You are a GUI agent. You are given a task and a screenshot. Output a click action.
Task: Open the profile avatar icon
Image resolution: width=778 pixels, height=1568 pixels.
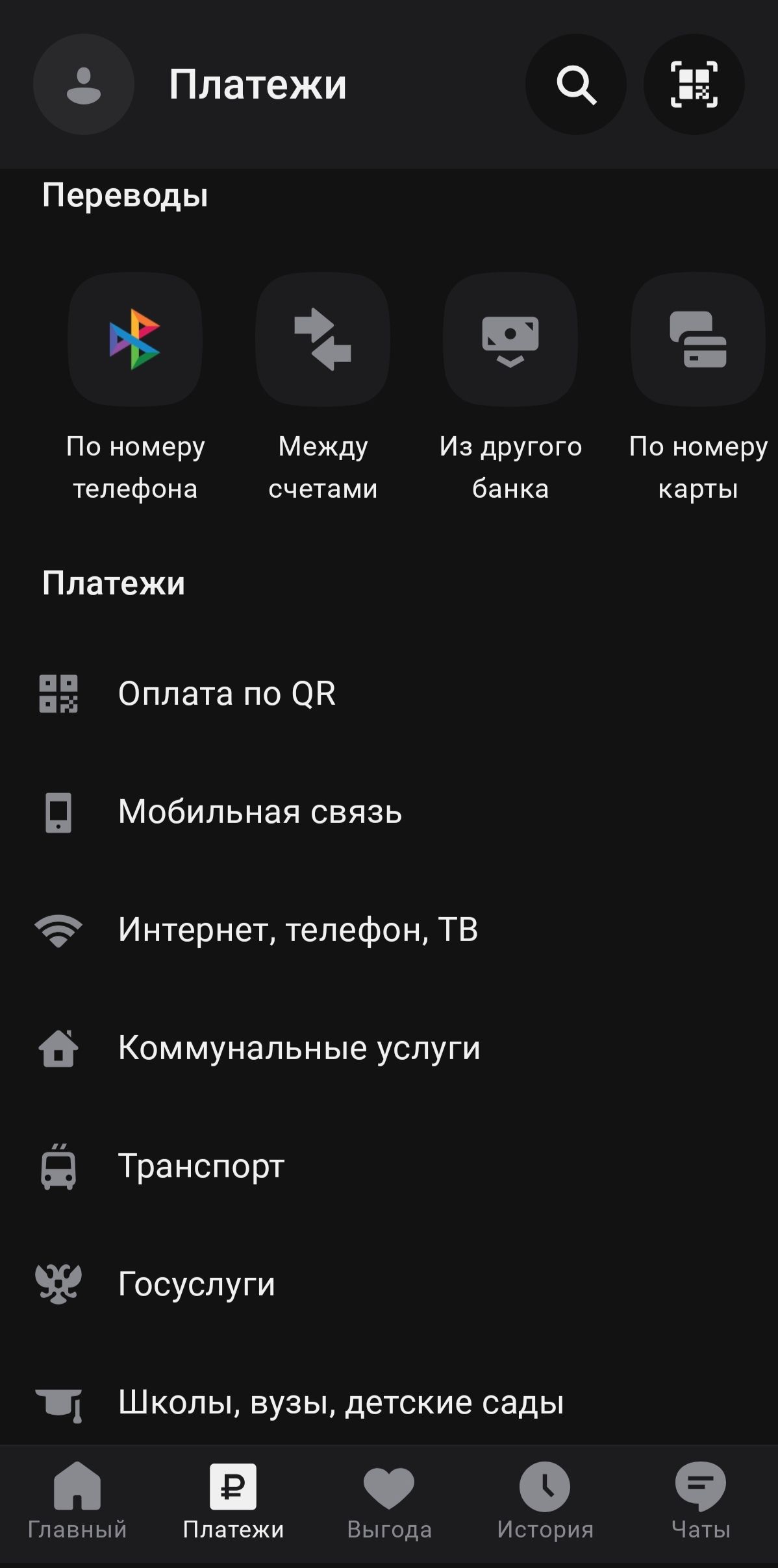tap(84, 84)
